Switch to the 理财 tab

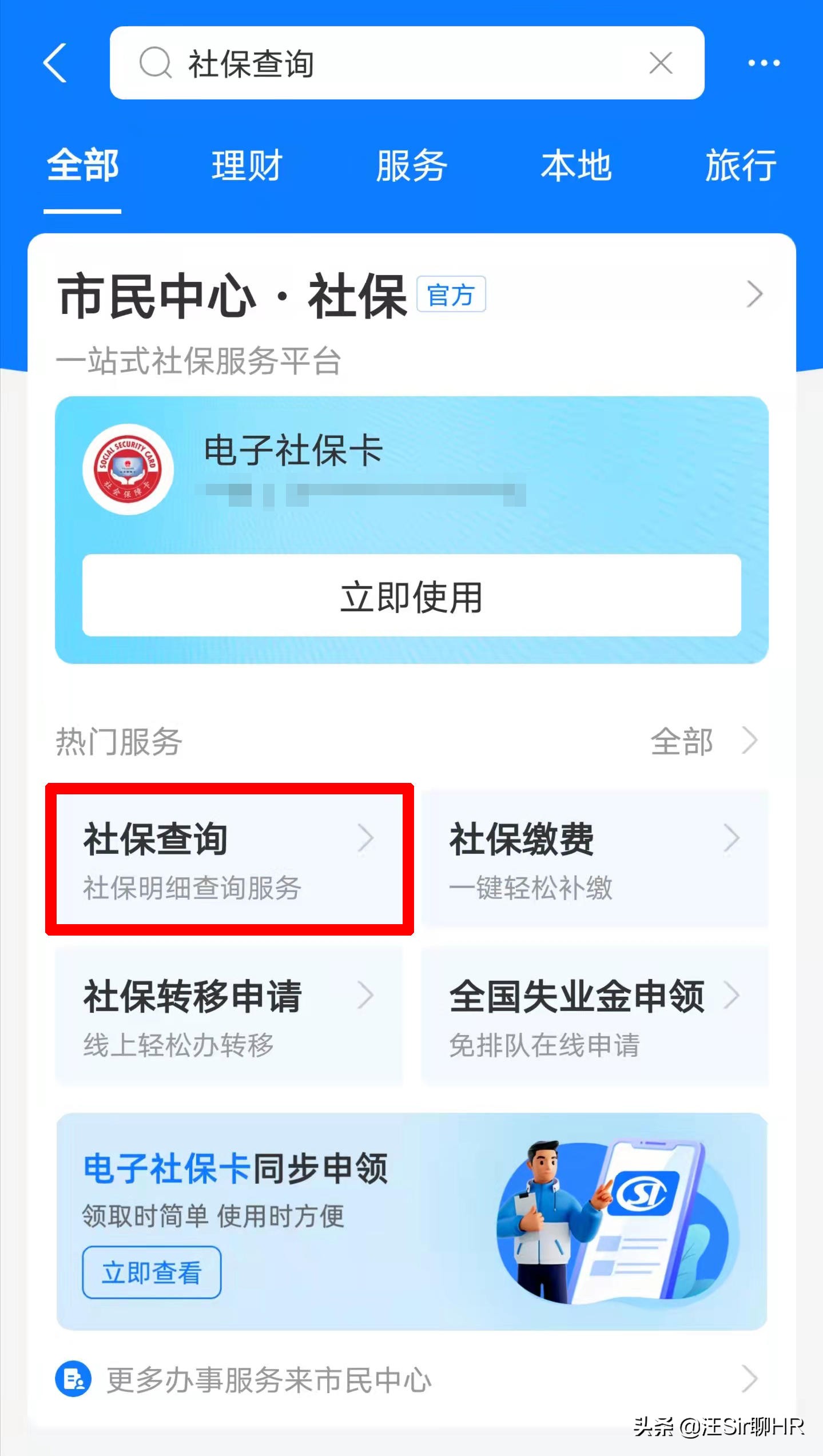click(246, 166)
